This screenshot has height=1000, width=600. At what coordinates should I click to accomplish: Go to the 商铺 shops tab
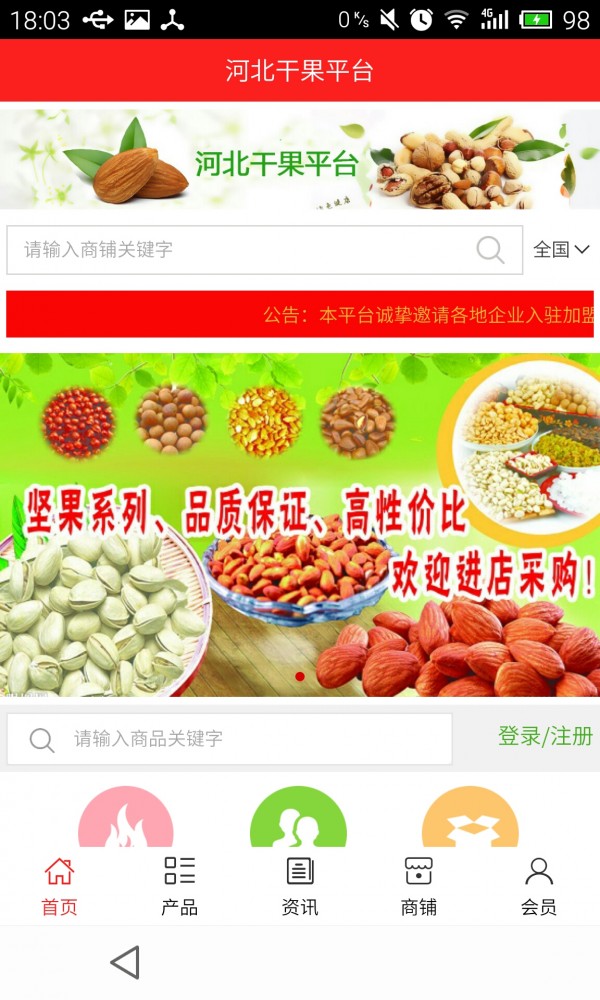click(419, 886)
